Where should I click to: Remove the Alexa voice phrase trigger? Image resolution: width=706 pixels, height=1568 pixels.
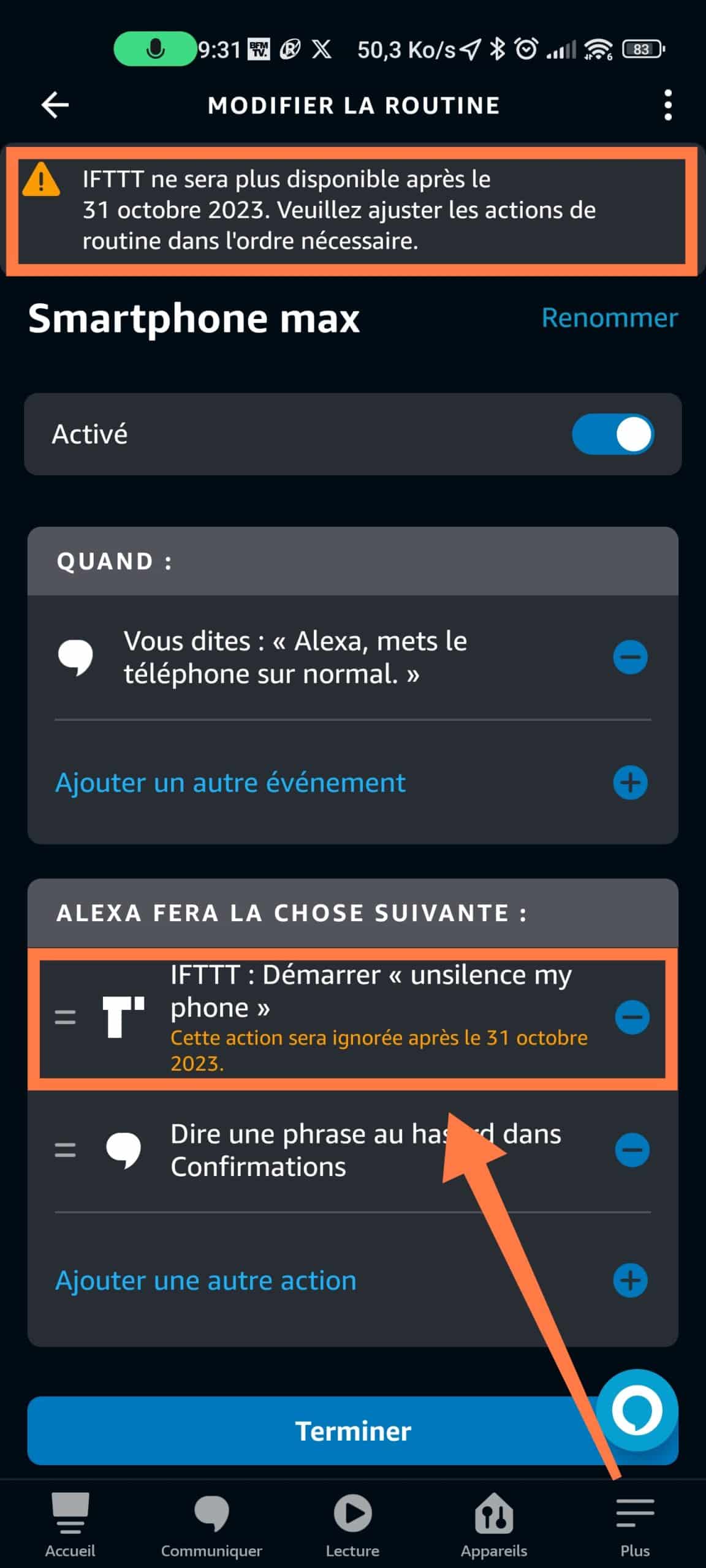coord(630,657)
